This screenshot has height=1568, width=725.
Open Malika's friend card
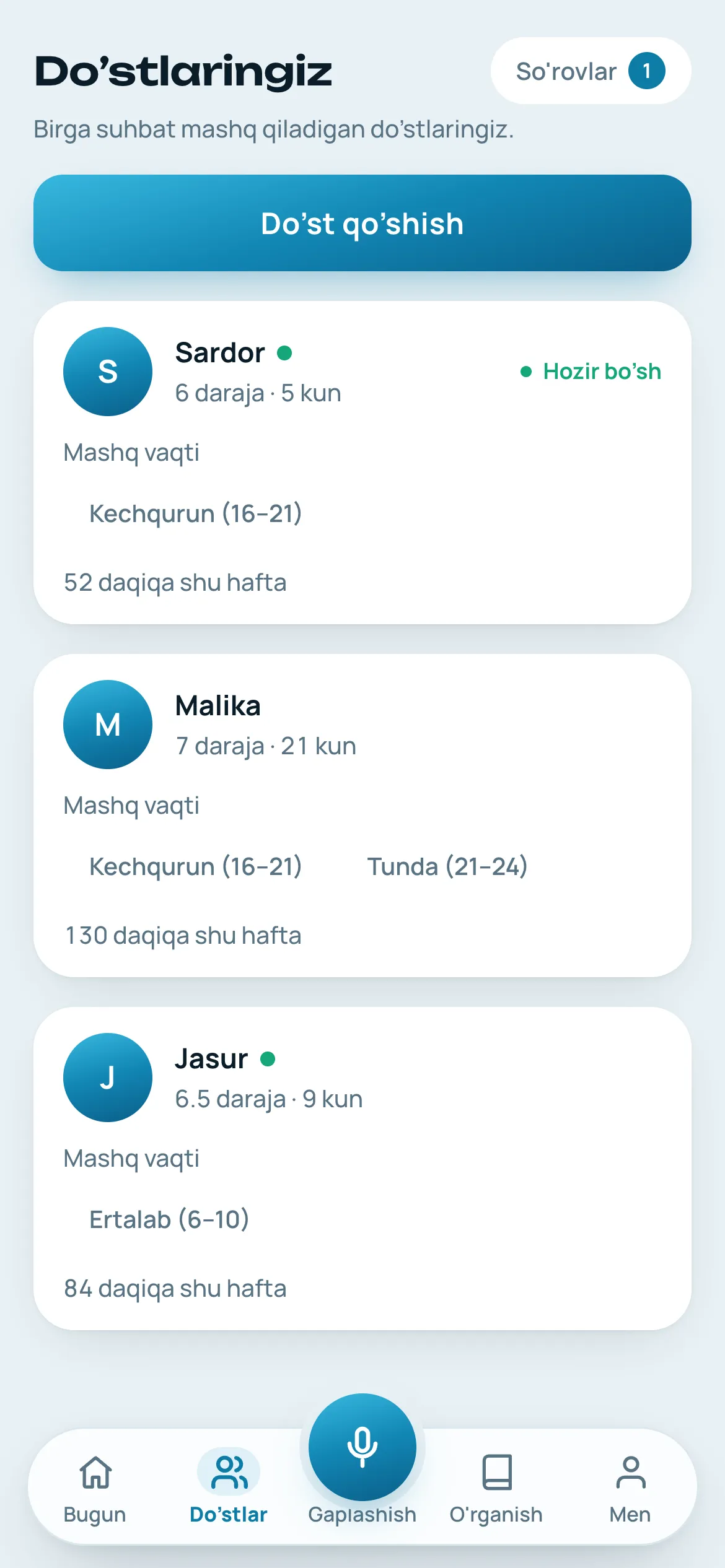pos(362,816)
